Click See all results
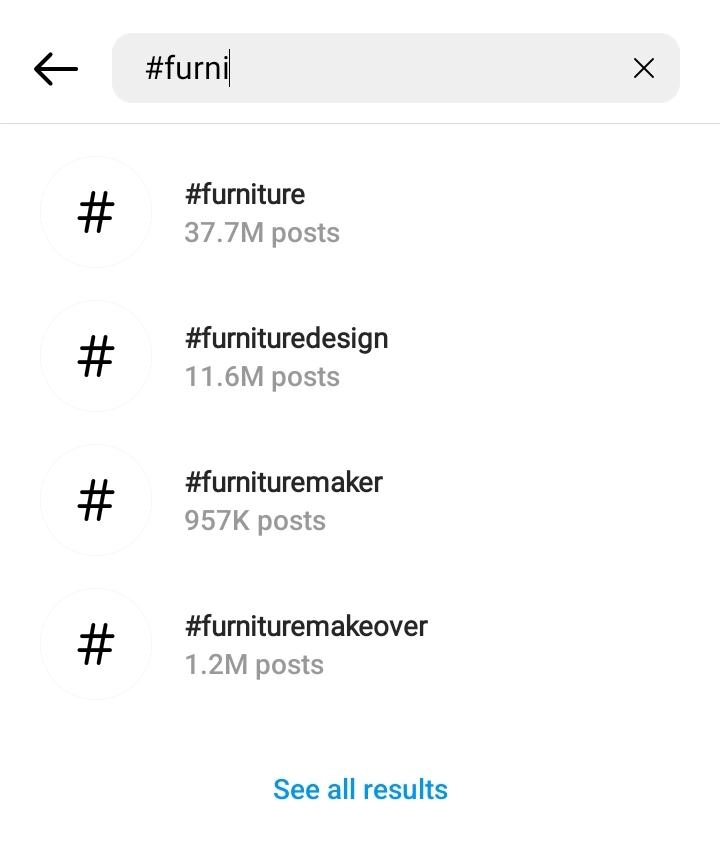Screen dimensions: 720x864 (360, 789)
